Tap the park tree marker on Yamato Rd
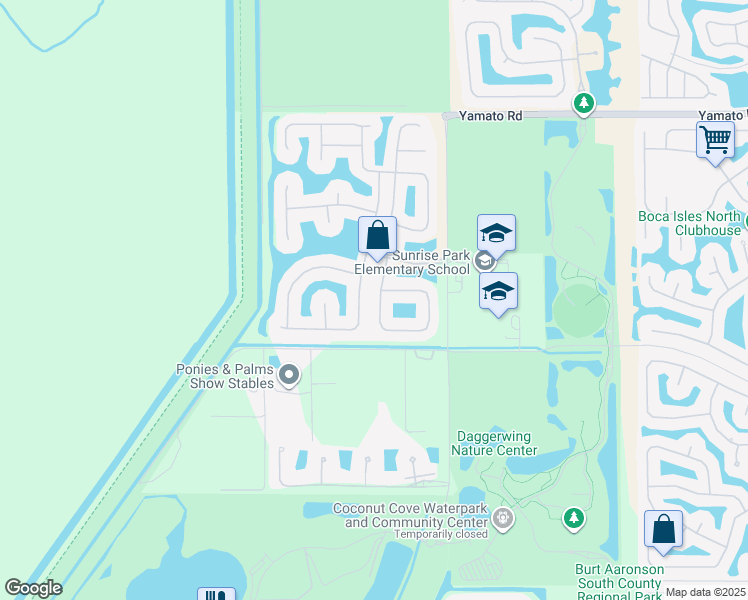 coord(583,103)
